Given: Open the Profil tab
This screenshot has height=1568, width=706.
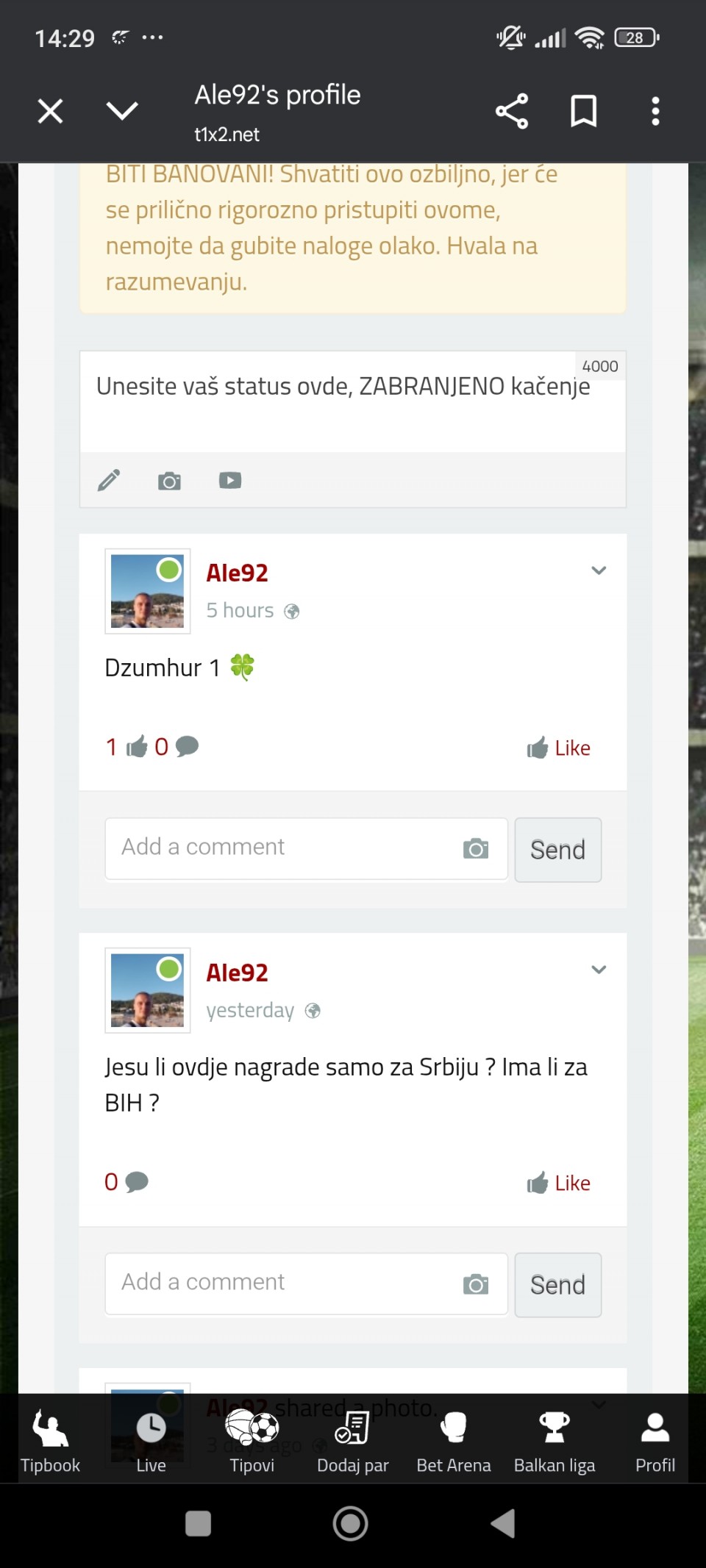Looking at the screenshot, I should tap(655, 1441).
